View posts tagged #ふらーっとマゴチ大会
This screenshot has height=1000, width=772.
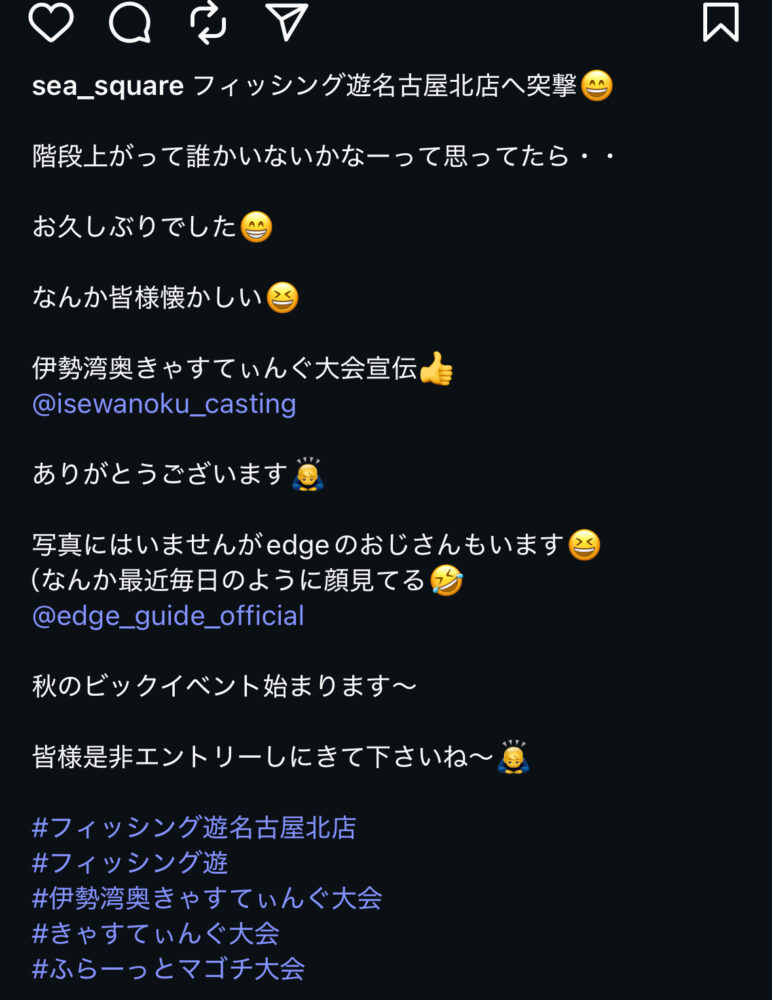[168, 968]
